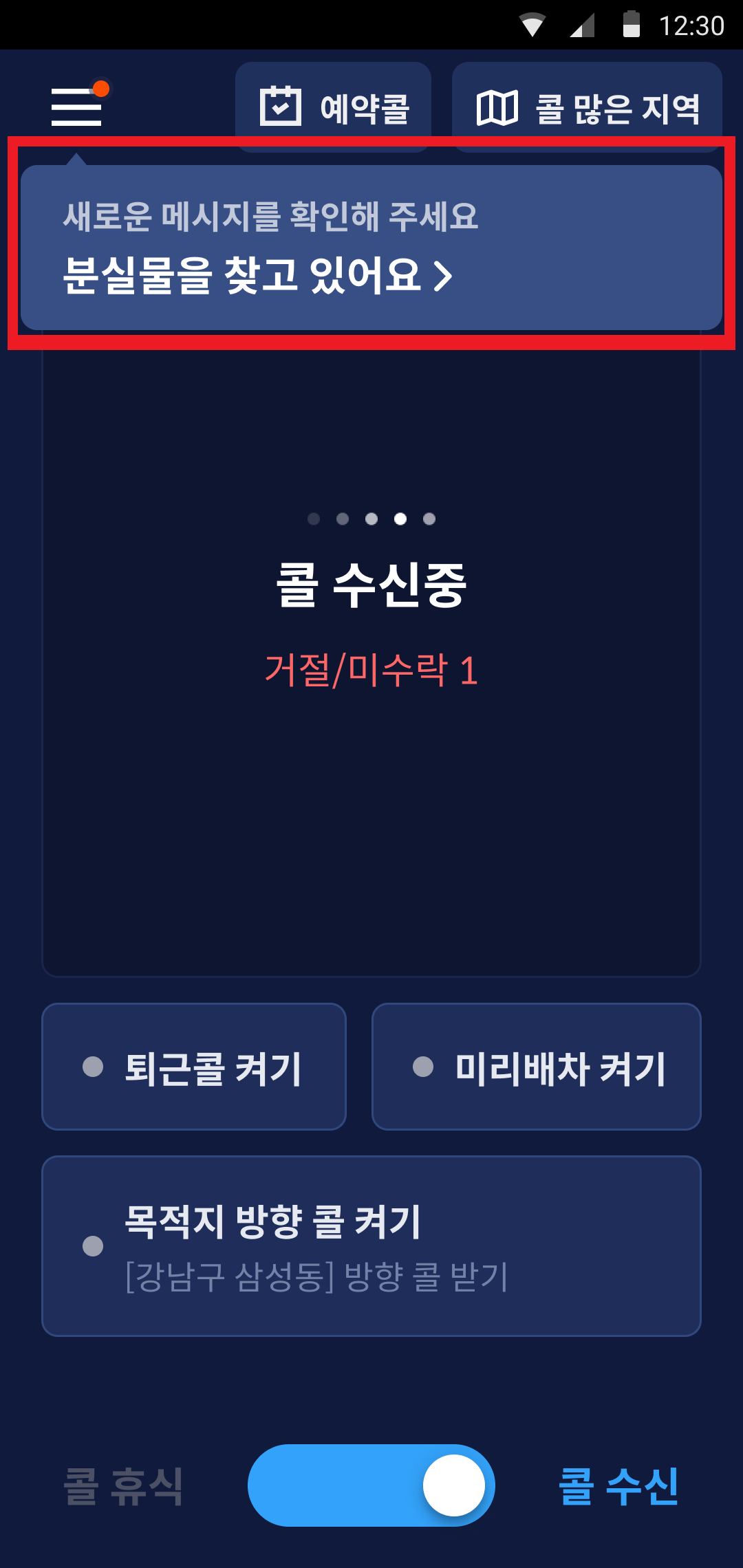
Task: Click the status indicator dot on 퇴근콜 켜기
Action: [91, 1067]
